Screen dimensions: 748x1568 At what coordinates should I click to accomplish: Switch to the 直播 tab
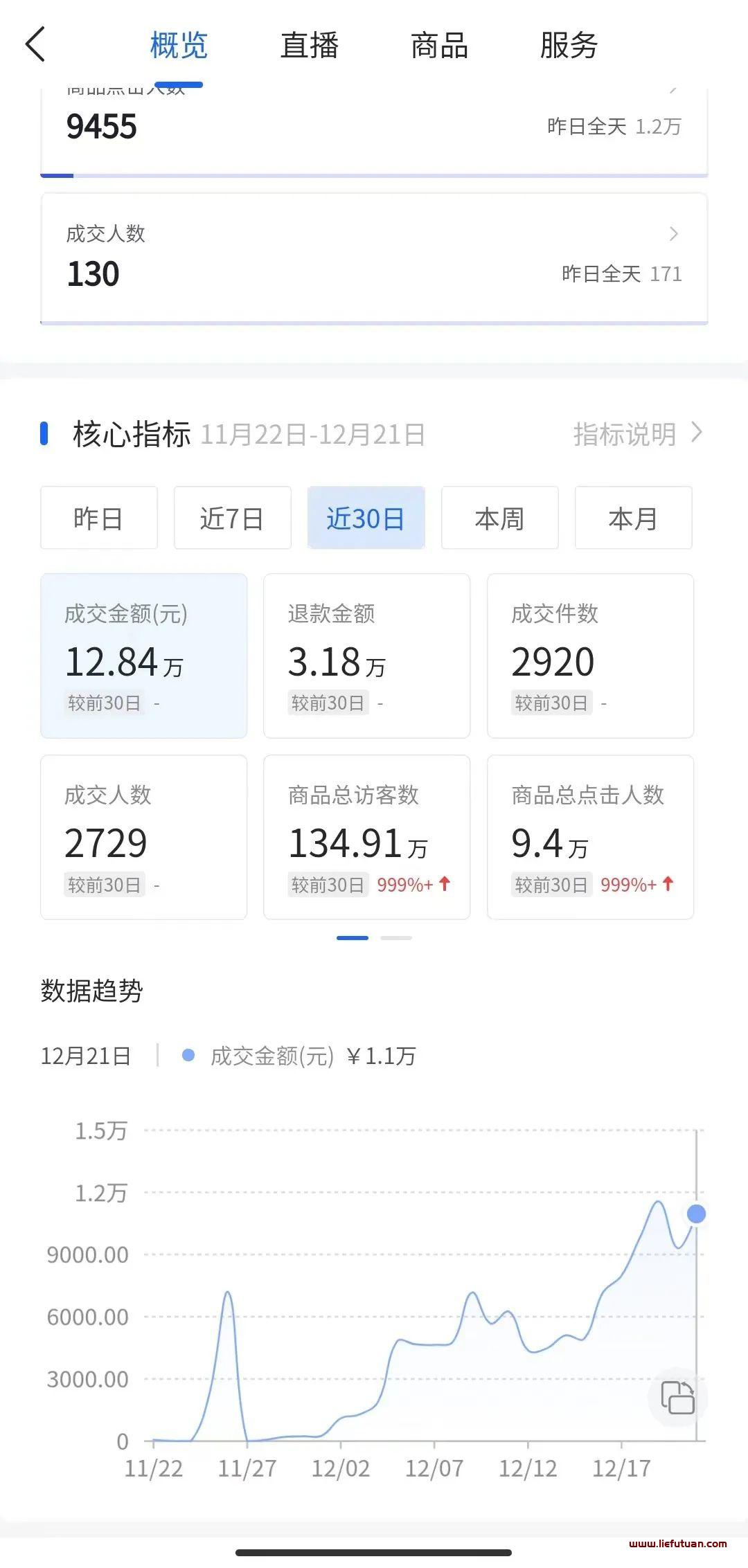[309, 46]
